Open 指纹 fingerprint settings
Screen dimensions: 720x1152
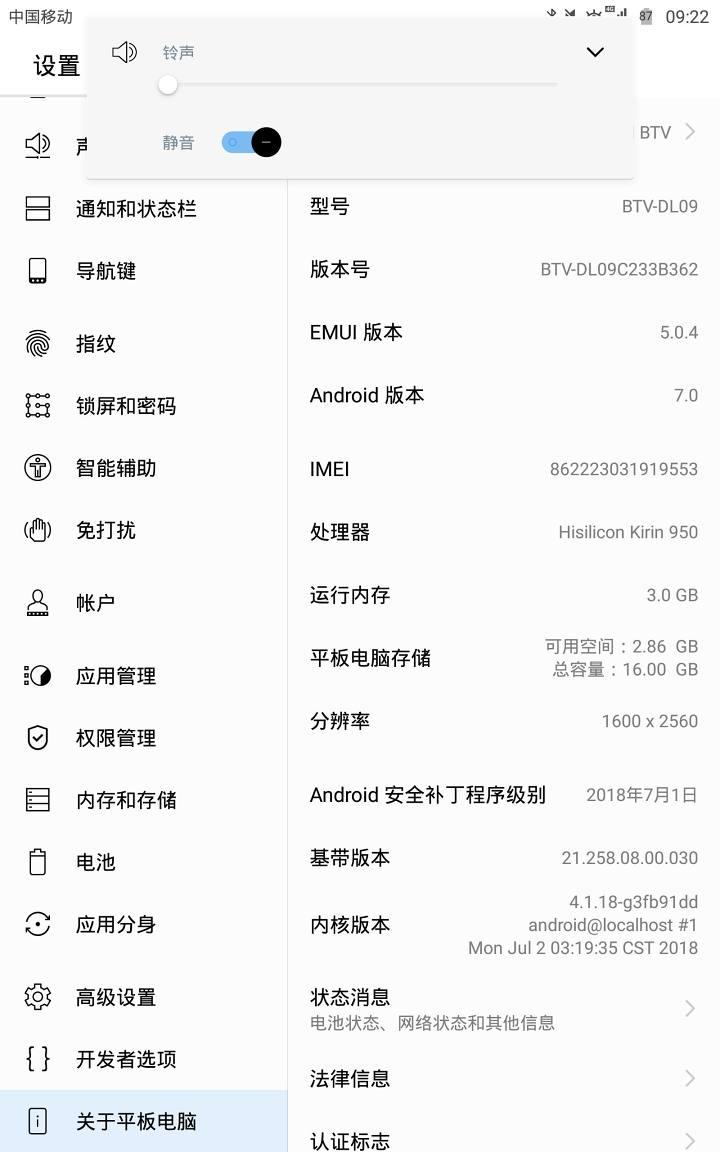point(96,344)
